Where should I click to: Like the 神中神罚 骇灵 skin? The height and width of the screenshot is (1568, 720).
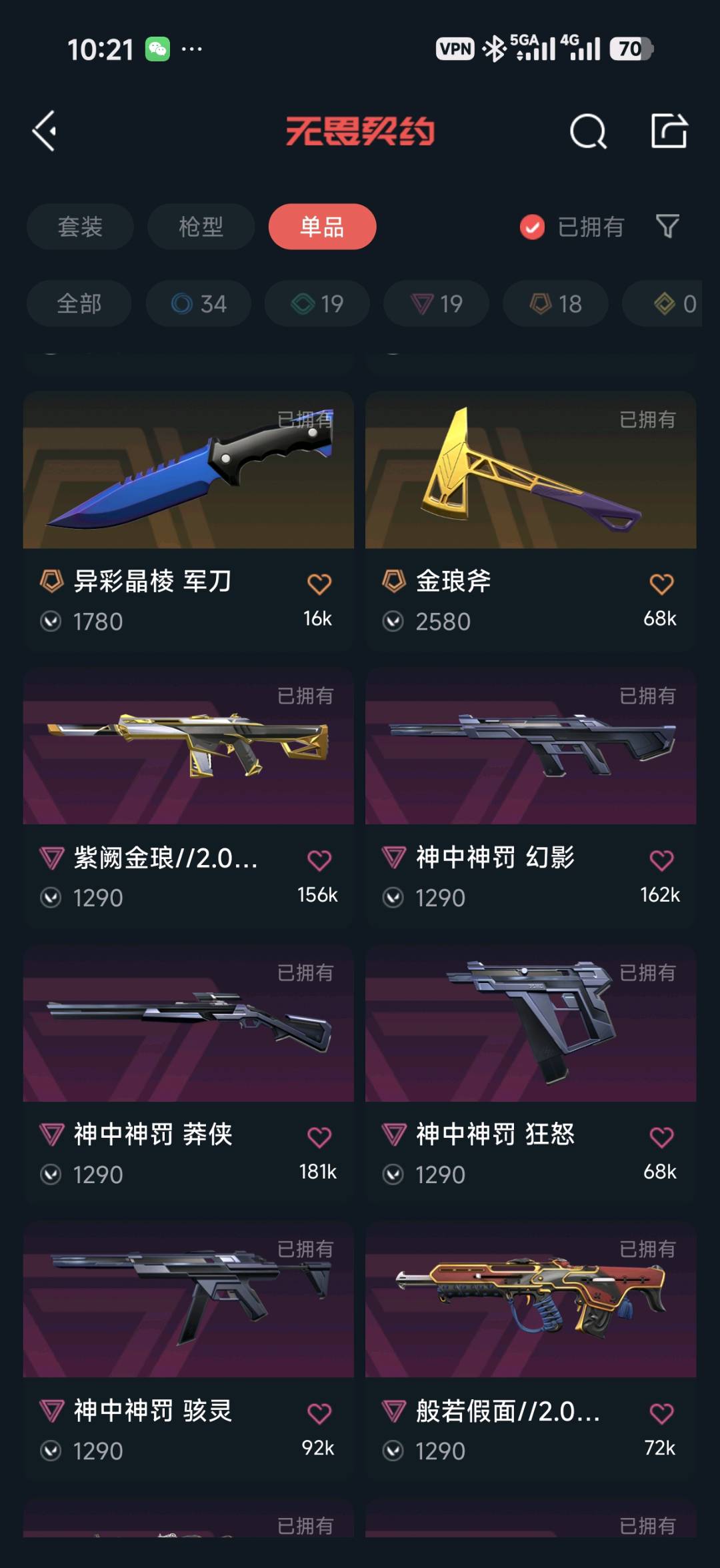point(319,1413)
